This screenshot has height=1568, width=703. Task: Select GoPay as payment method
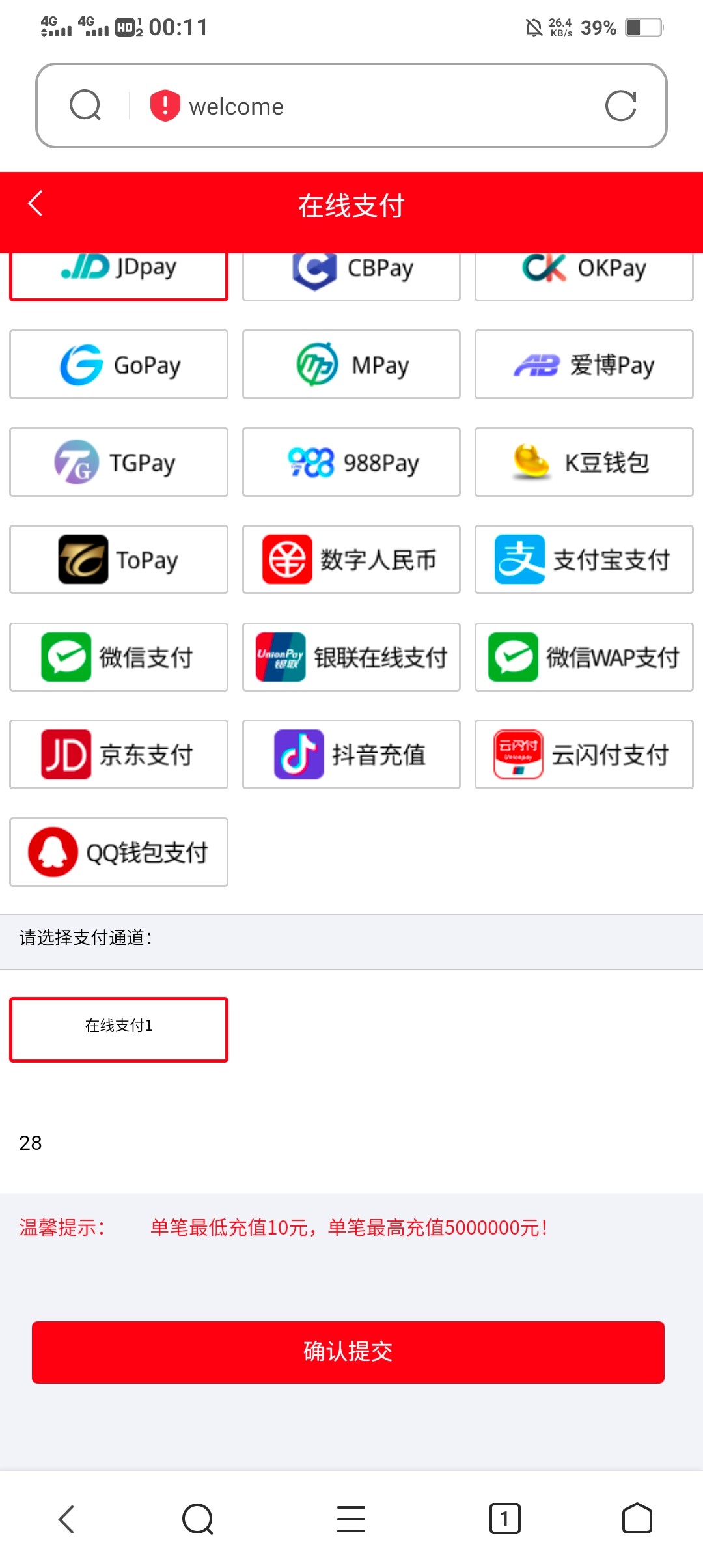[118, 365]
